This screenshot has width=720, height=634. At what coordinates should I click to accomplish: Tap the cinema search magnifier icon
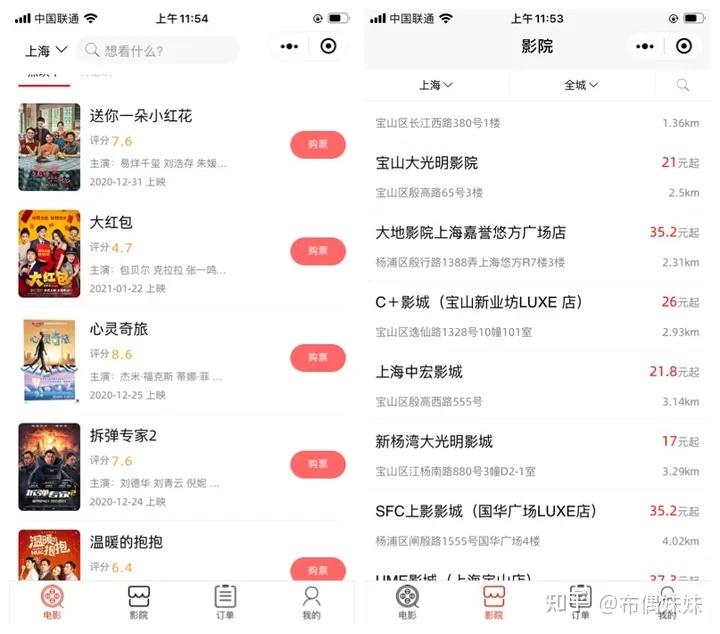[x=683, y=85]
